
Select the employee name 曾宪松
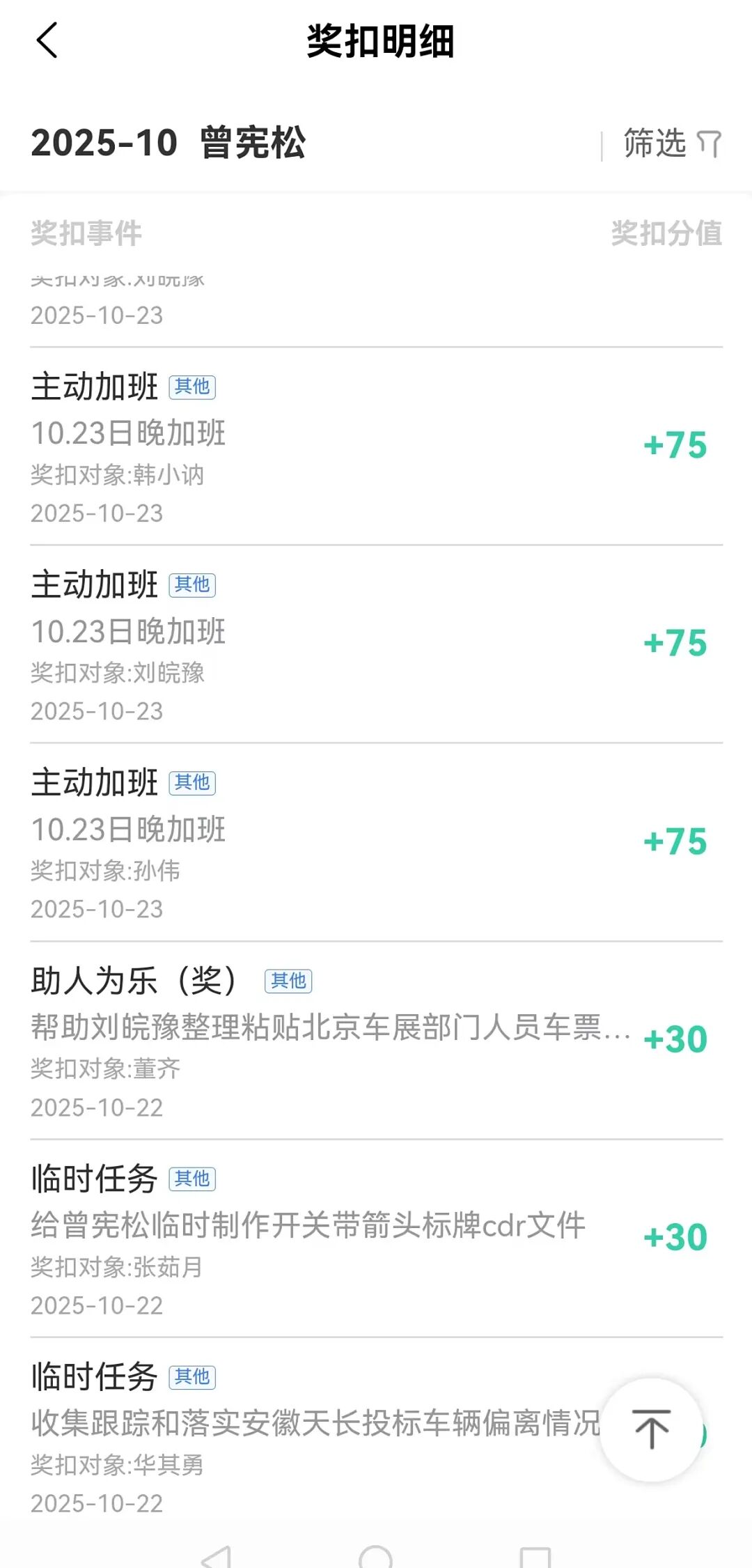251,143
